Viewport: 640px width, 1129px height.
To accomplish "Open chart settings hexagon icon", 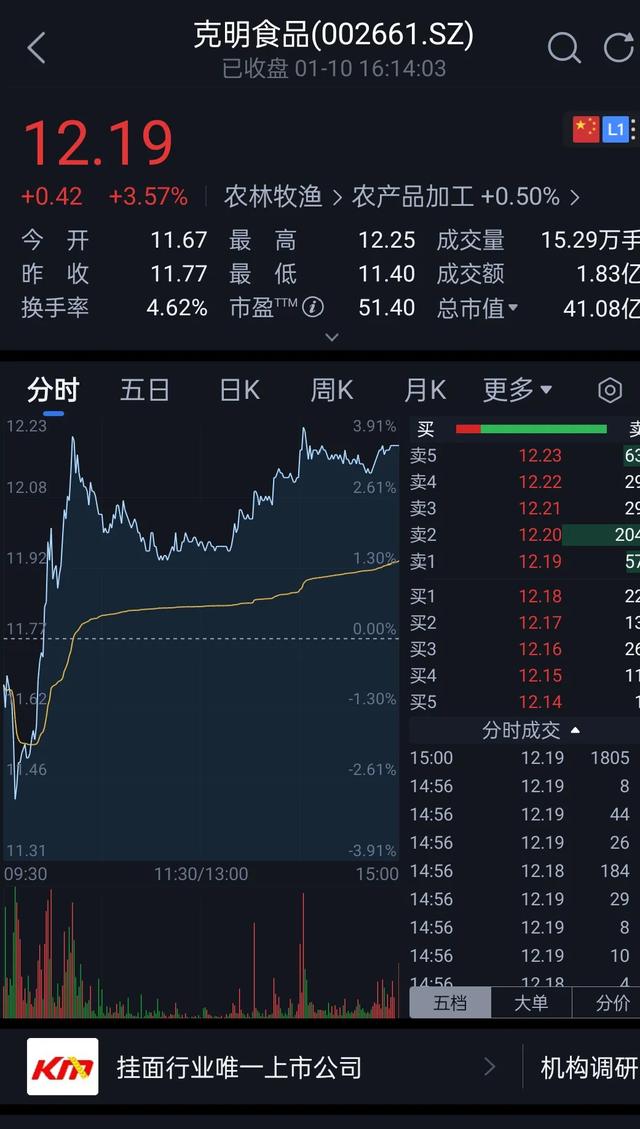I will point(610,390).
